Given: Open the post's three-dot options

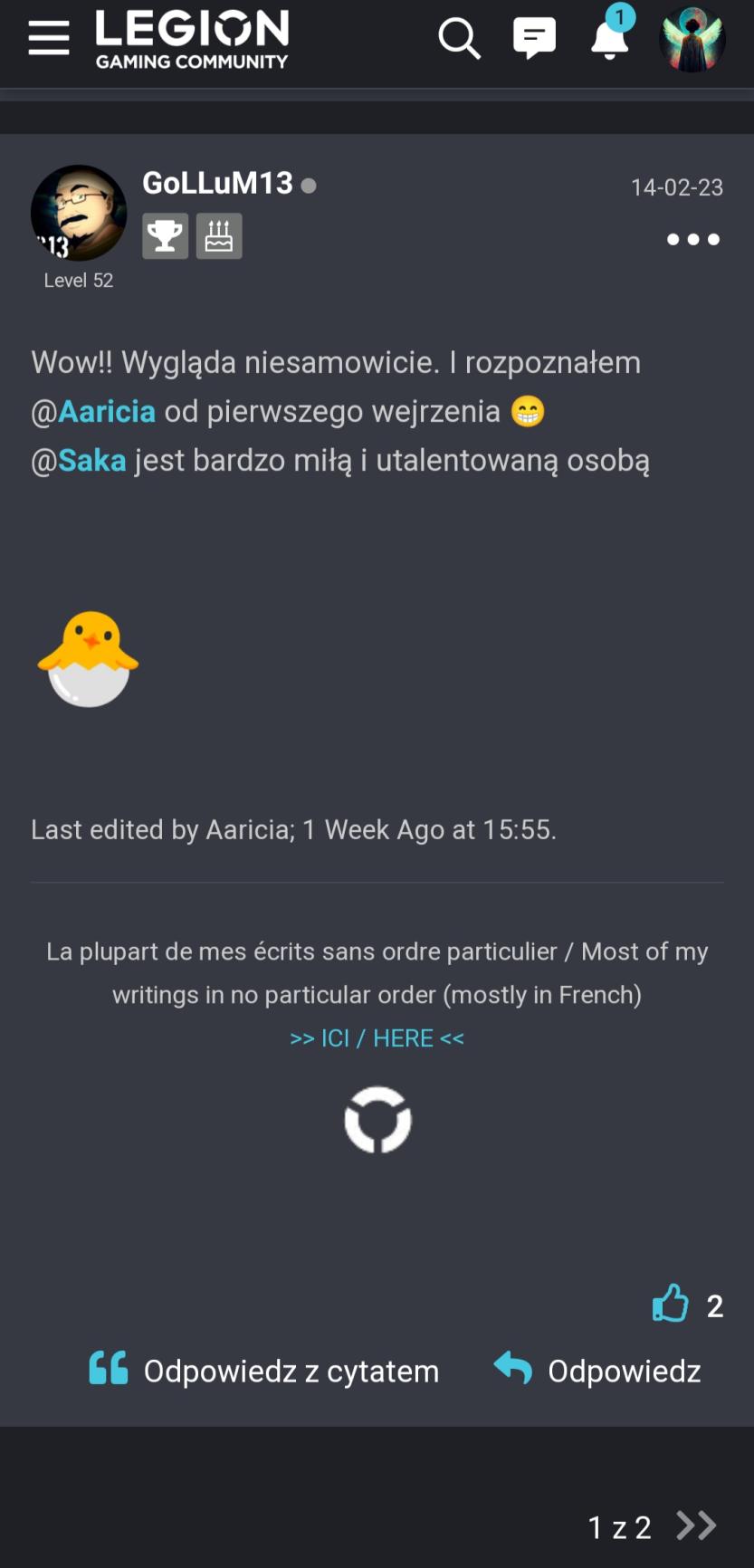Looking at the screenshot, I should [692, 240].
